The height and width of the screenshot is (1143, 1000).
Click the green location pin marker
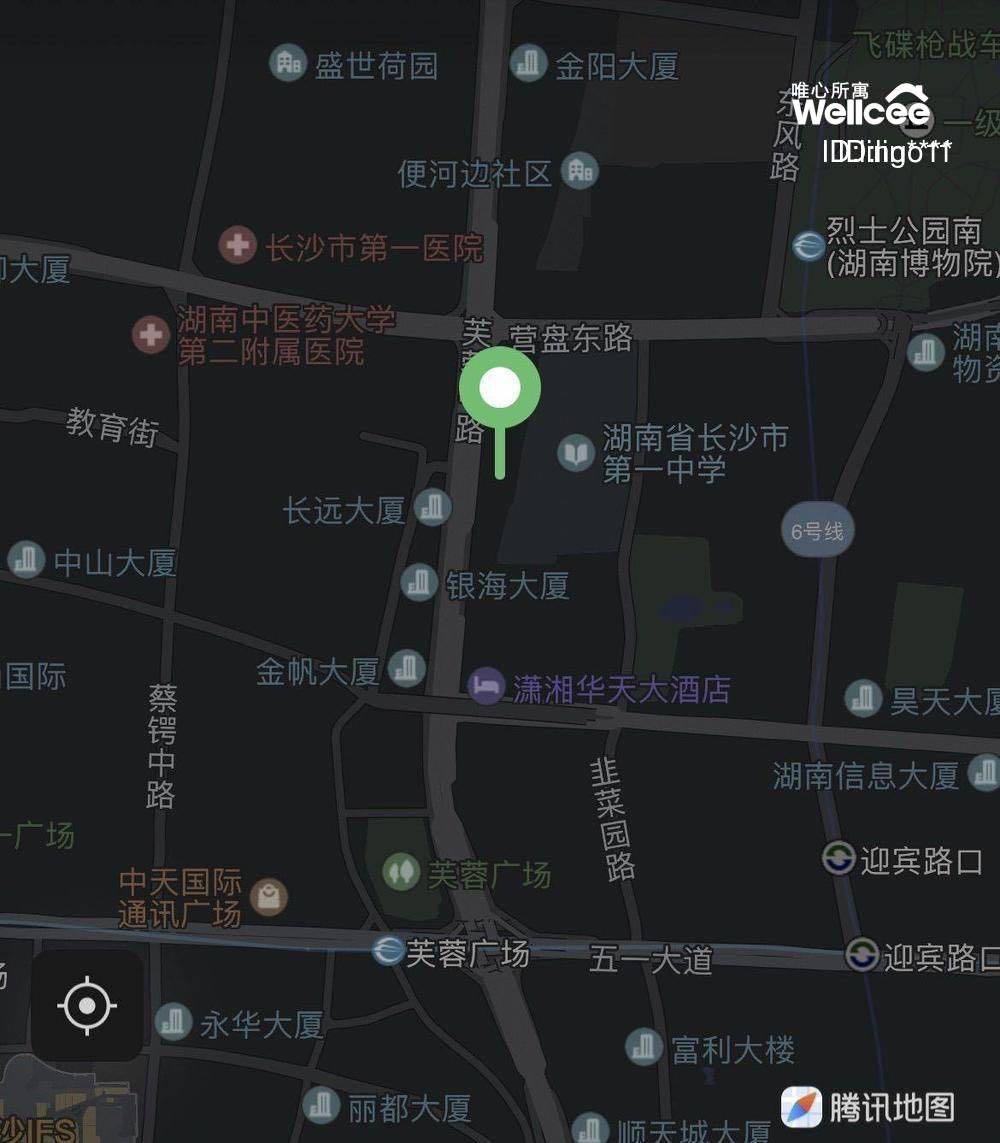point(500,385)
